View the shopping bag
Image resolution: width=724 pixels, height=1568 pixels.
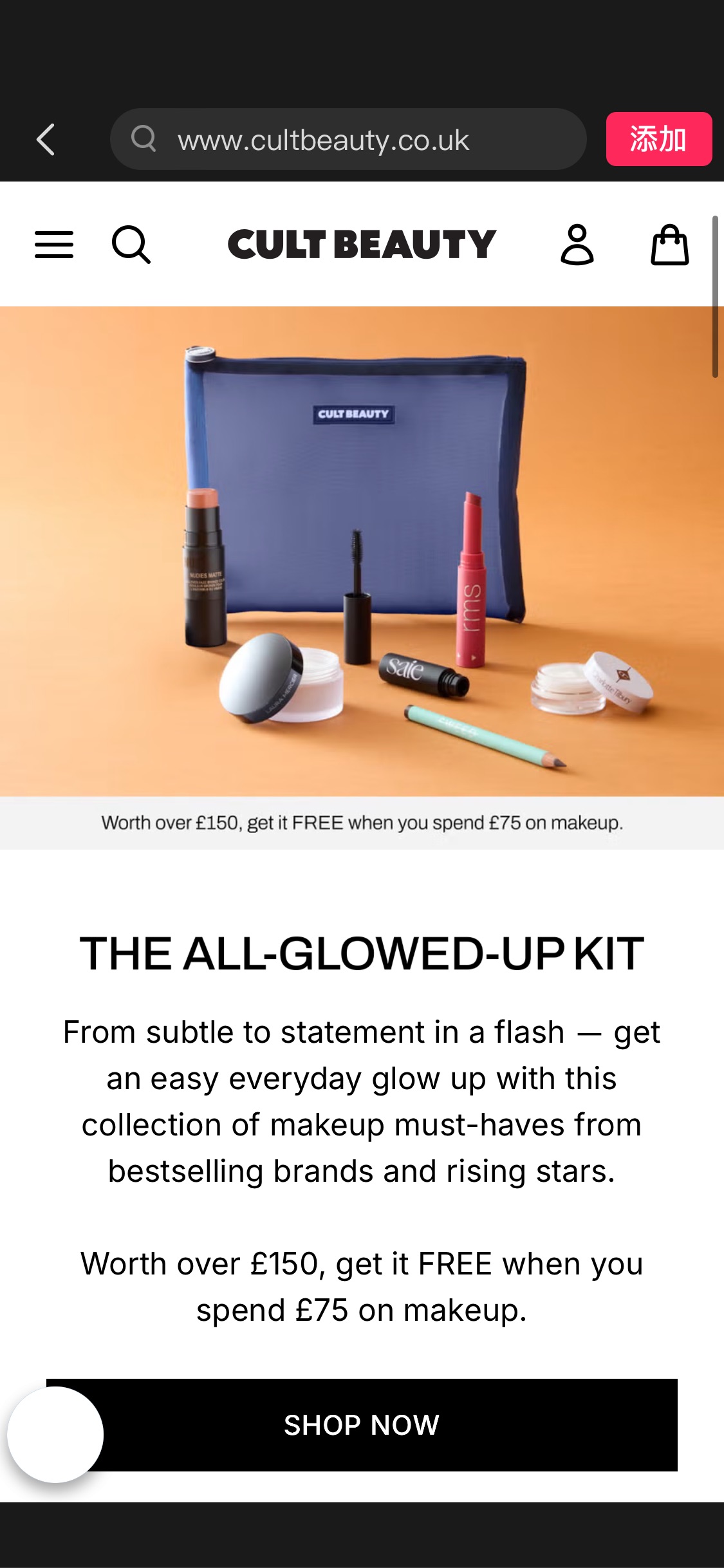coord(669,245)
